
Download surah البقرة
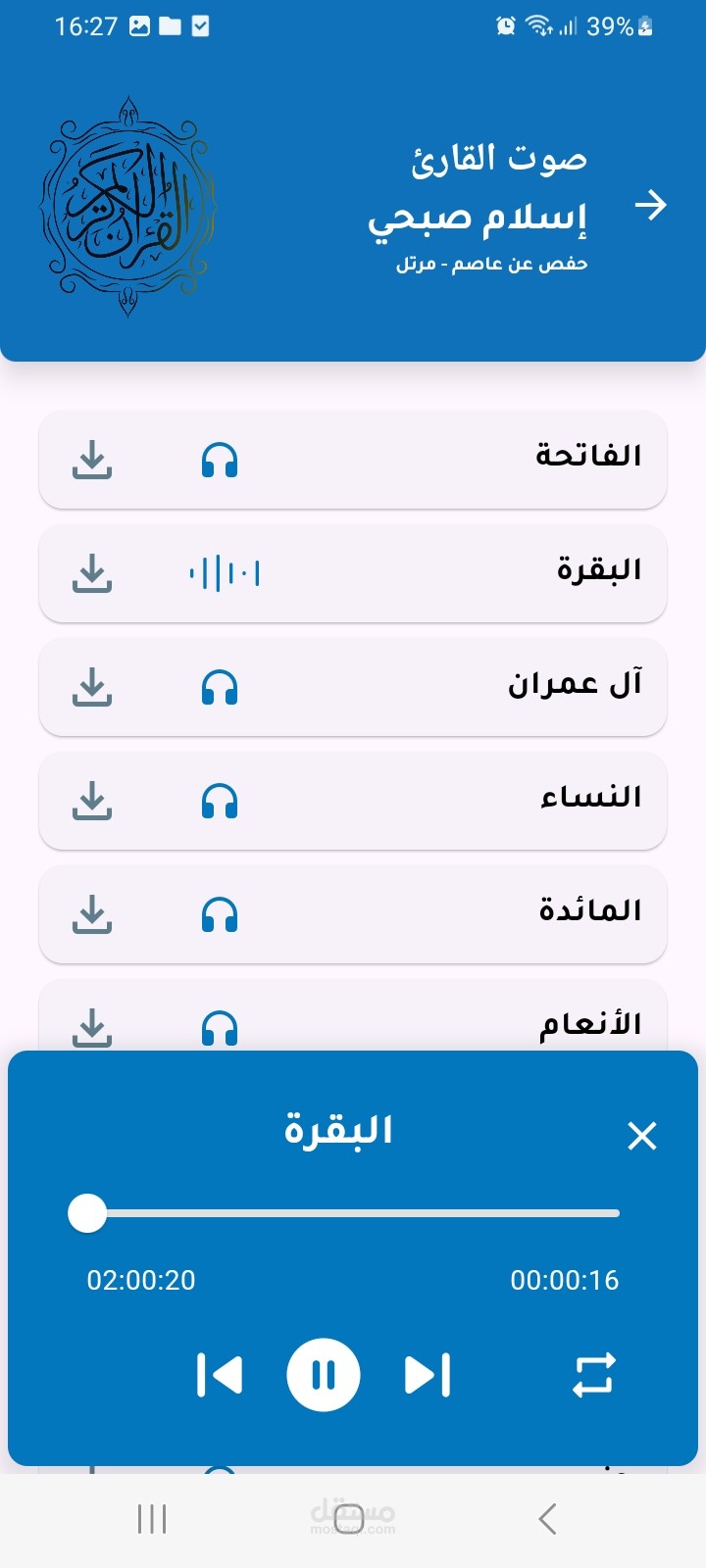[x=92, y=573]
